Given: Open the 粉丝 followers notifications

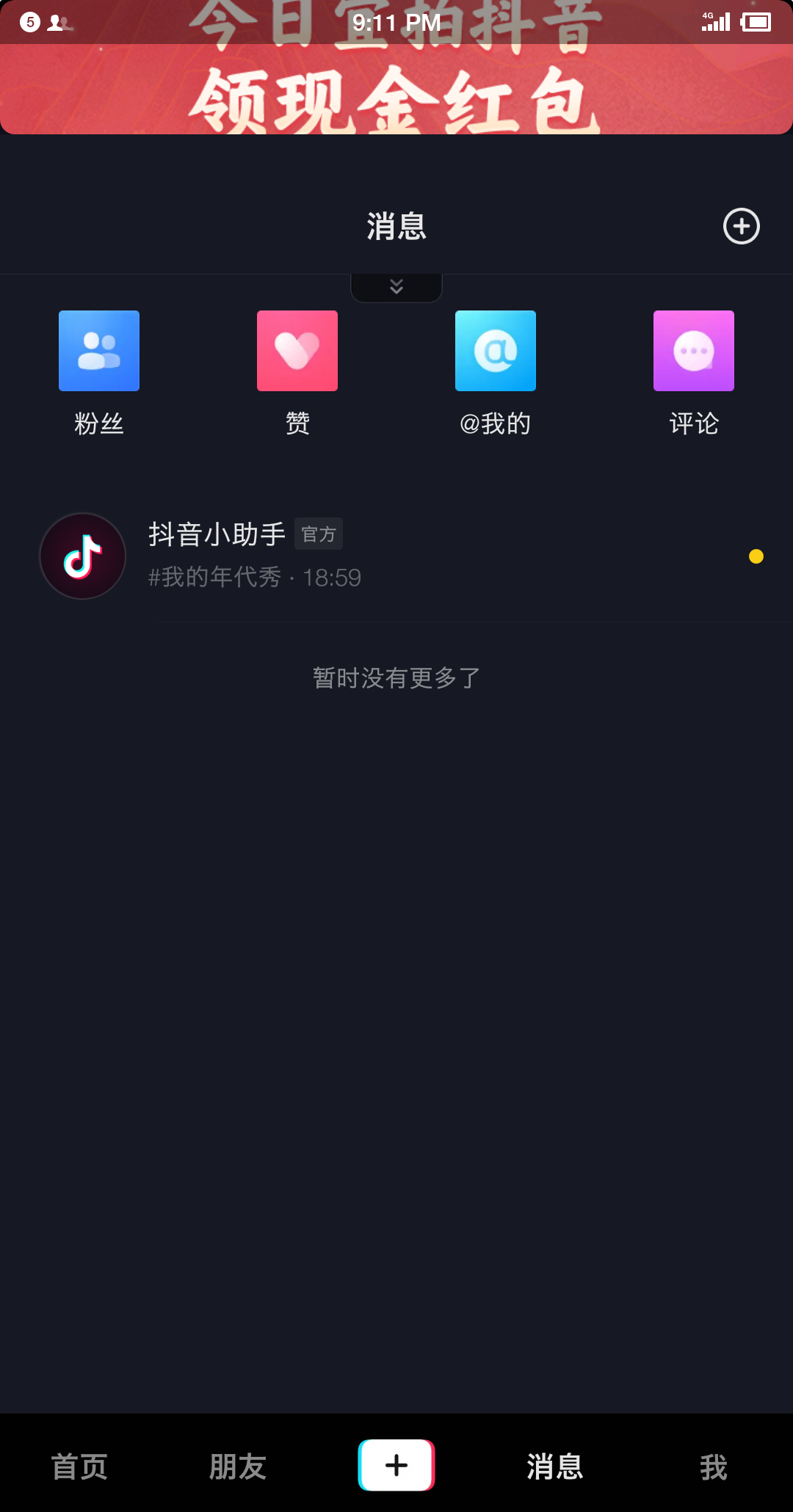Looking at the screenshot, I should click(x=99, y=373).
